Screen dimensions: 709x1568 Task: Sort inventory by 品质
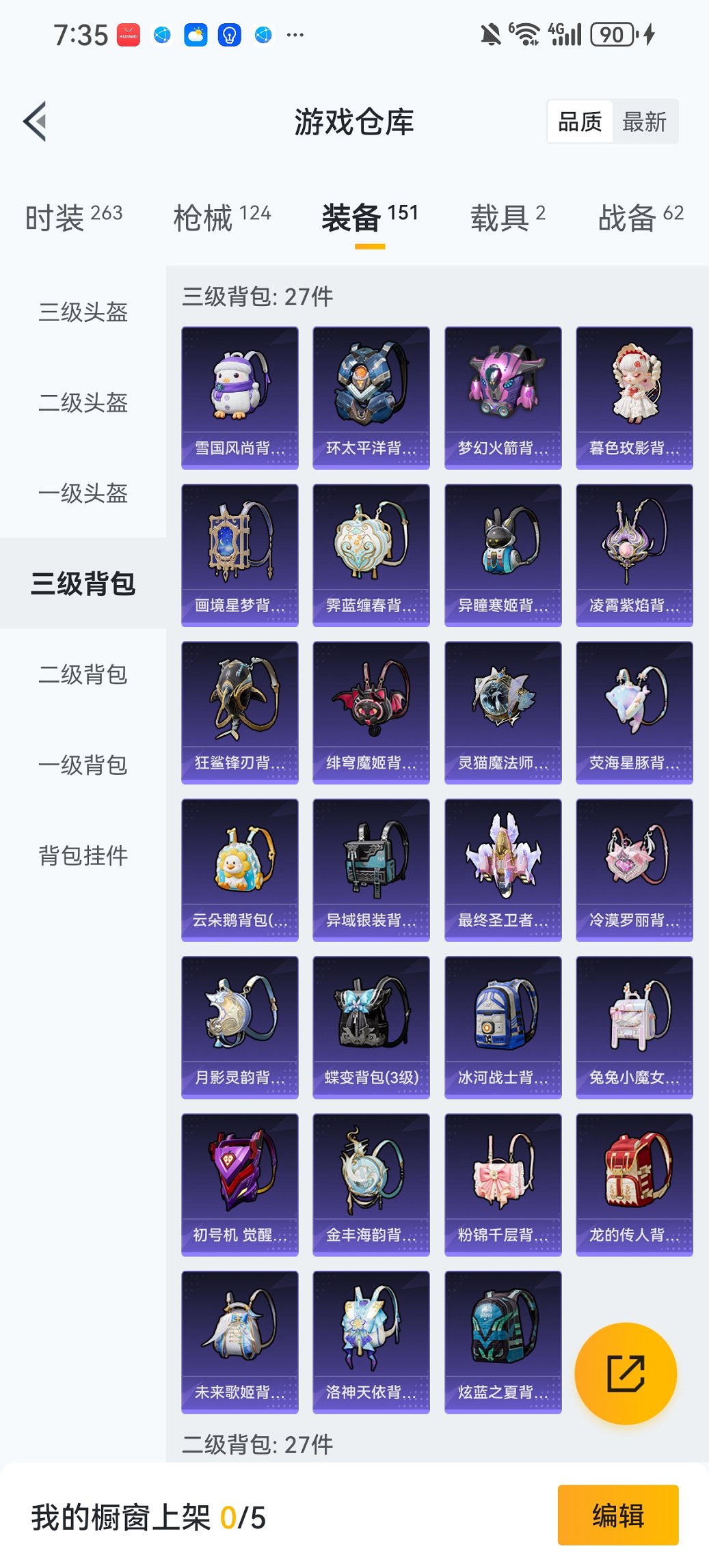[580, 122]
